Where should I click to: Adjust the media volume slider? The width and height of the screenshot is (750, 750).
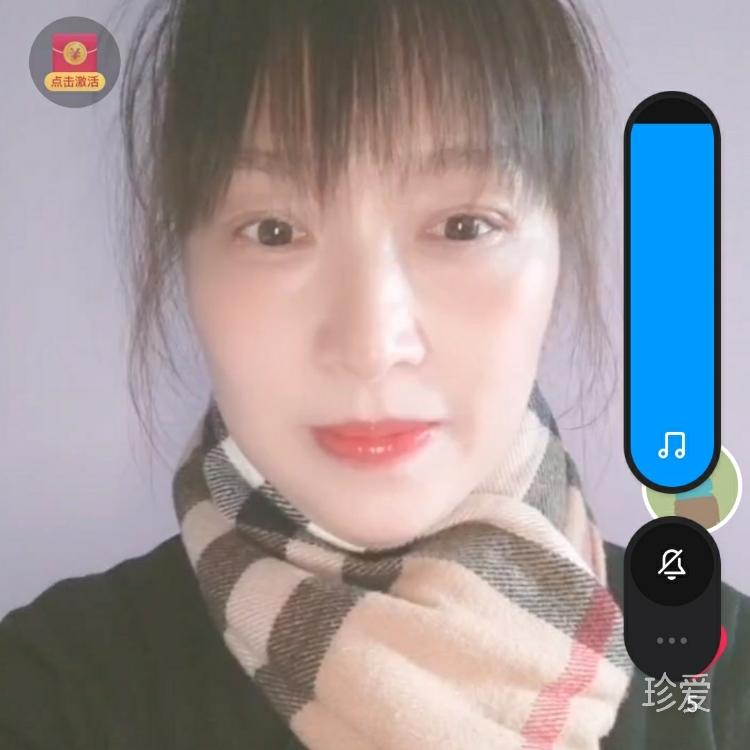point(671,290)
